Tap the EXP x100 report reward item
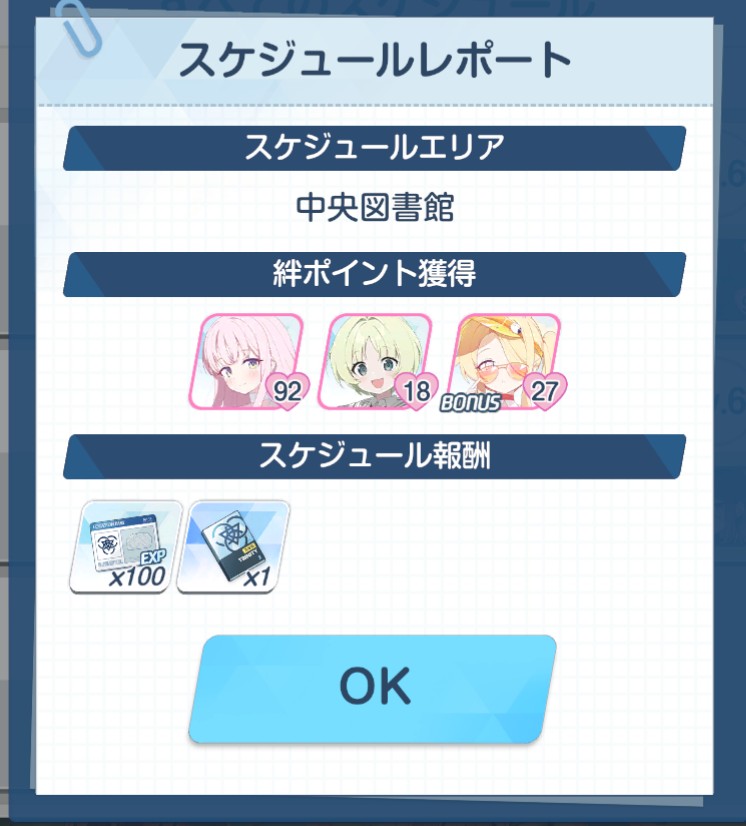 125,547
